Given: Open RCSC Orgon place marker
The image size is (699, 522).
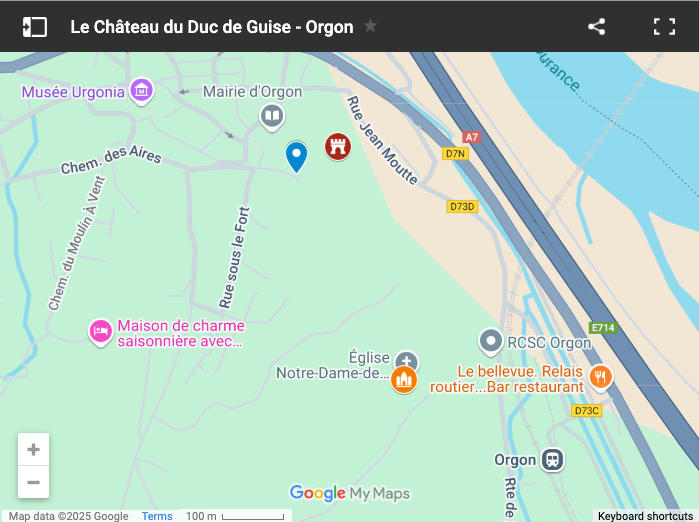Looking at the screenshot, I should point(490,342).
